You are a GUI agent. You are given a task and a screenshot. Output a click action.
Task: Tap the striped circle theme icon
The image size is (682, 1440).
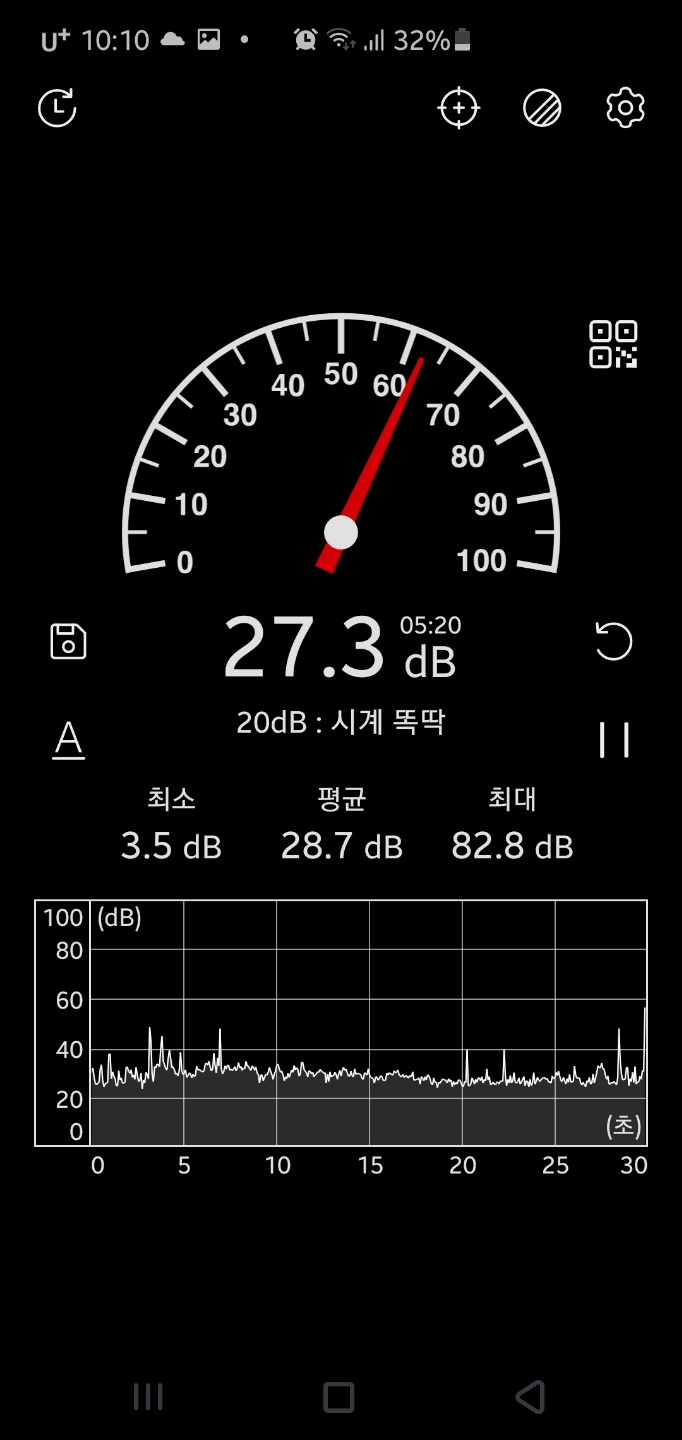pos(542,108)
